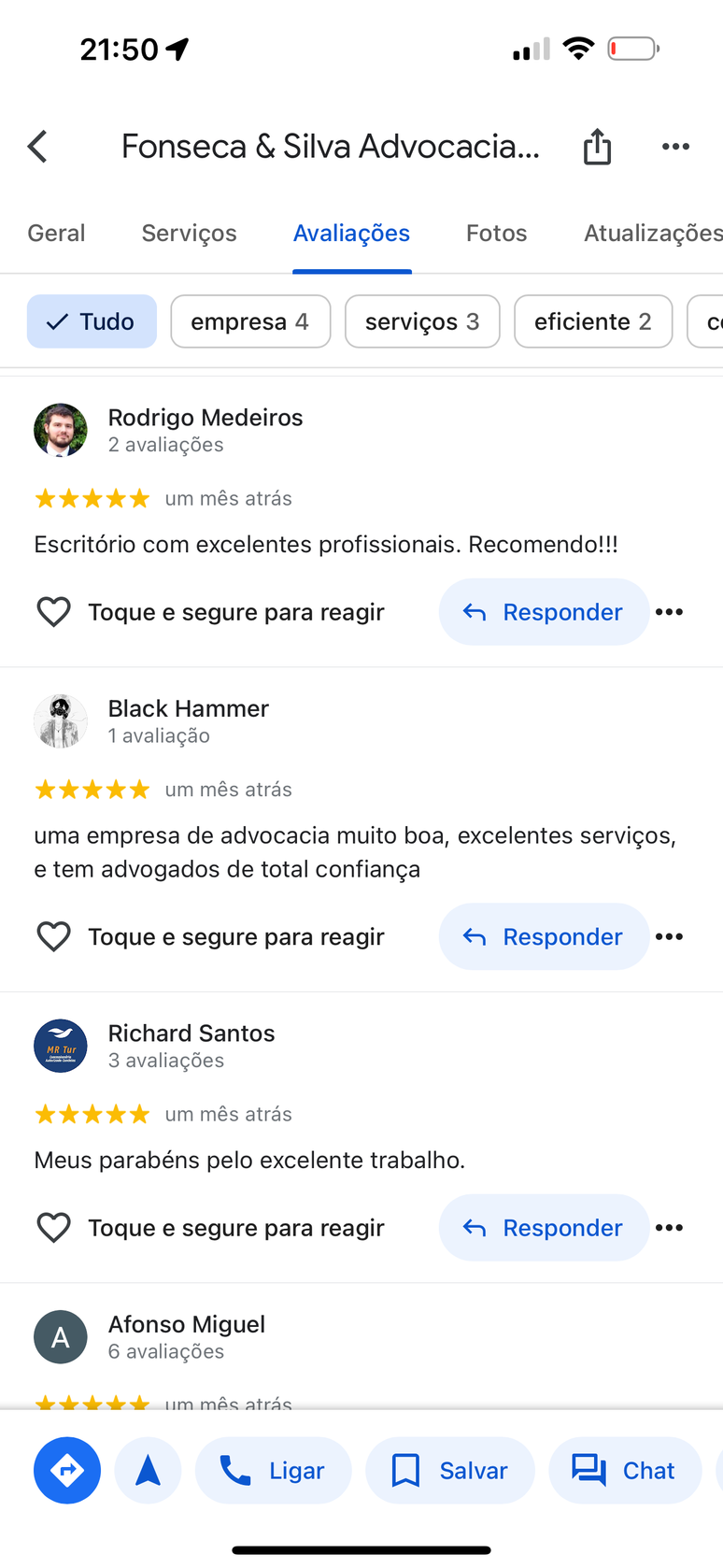Switch to the Serviços tab
This screenshot has width=723, height=1568.
point(189,233)
